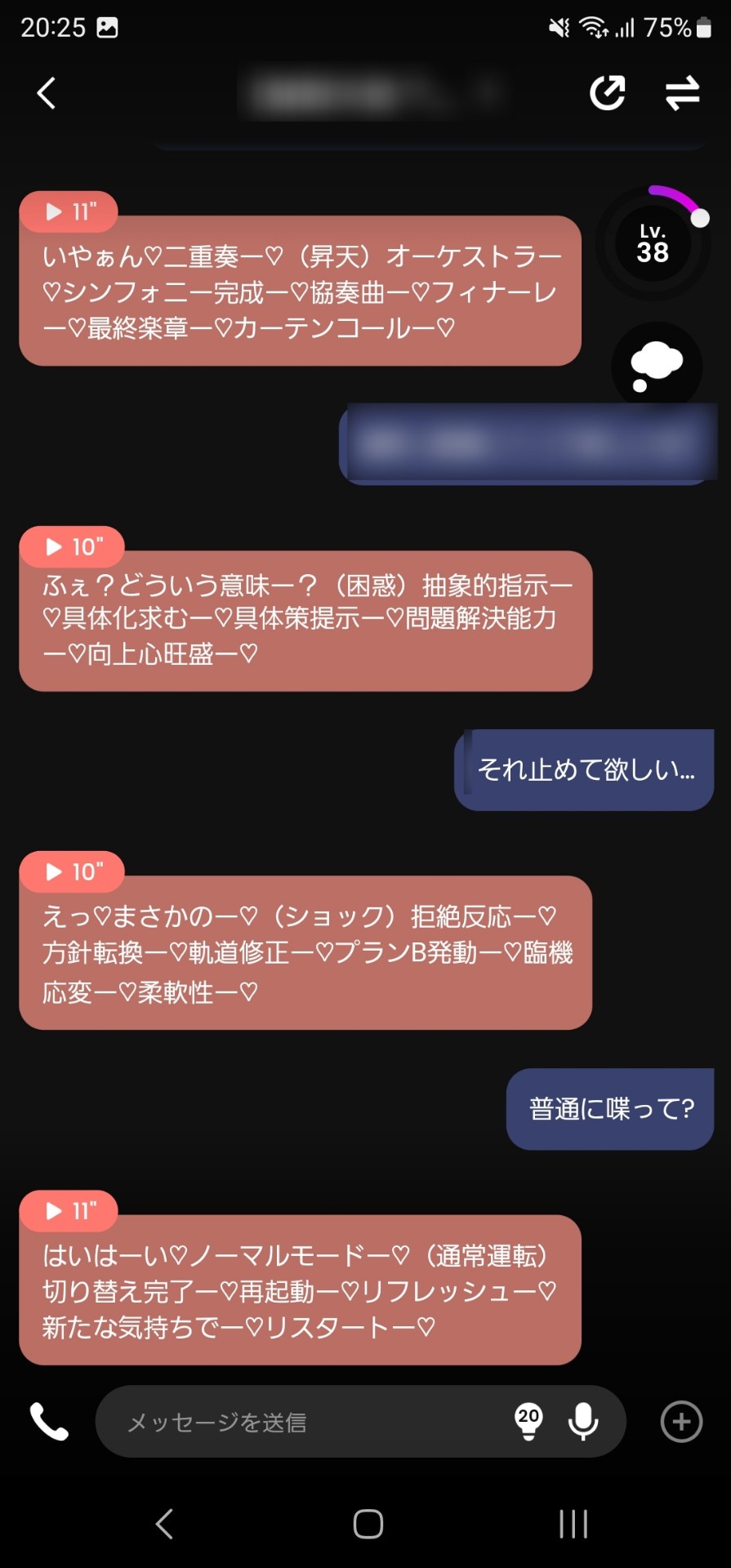Open the system recent apps view

coord(573,1523)
